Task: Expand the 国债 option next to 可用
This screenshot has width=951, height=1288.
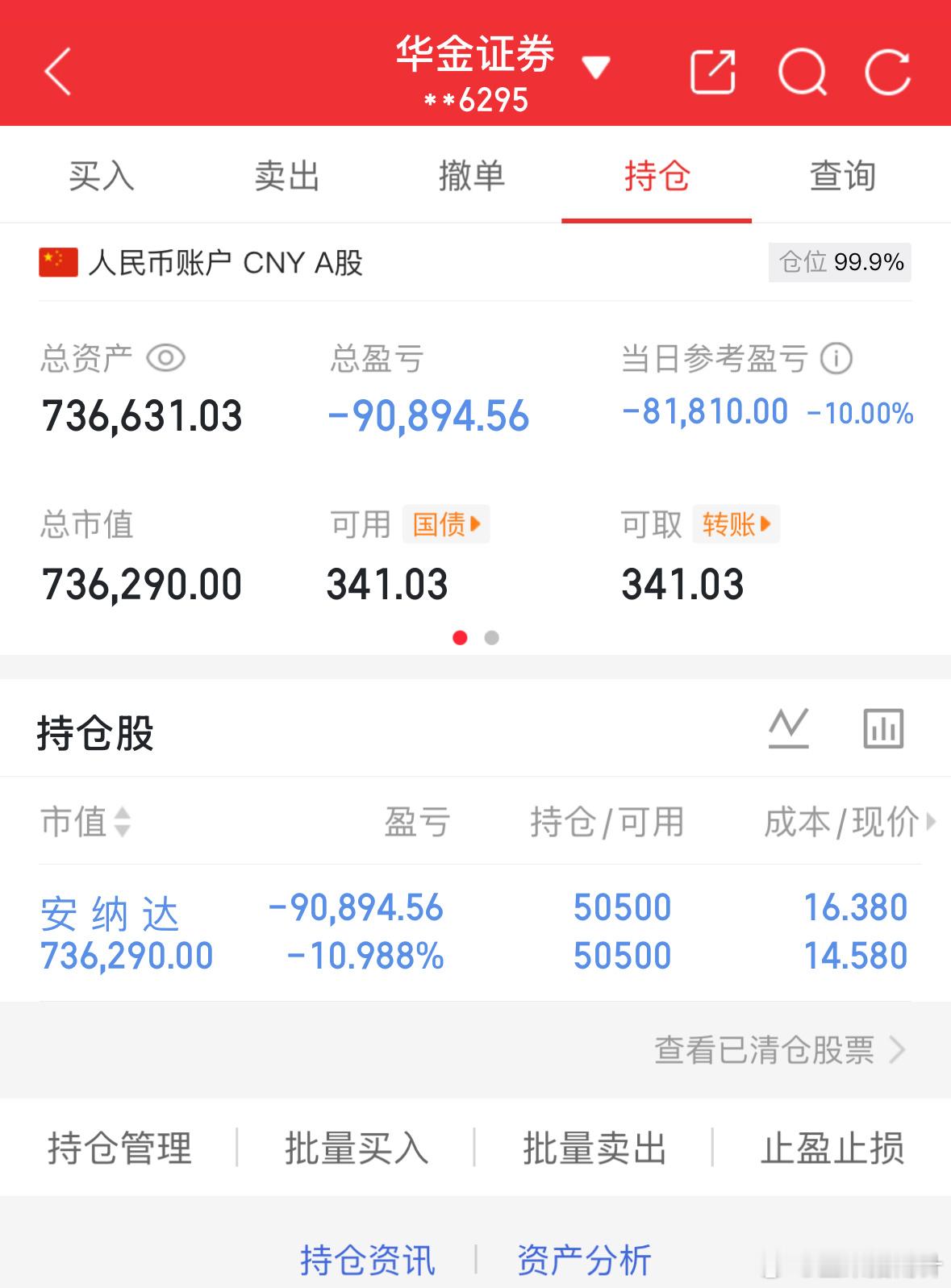Action: coord(446,524)
